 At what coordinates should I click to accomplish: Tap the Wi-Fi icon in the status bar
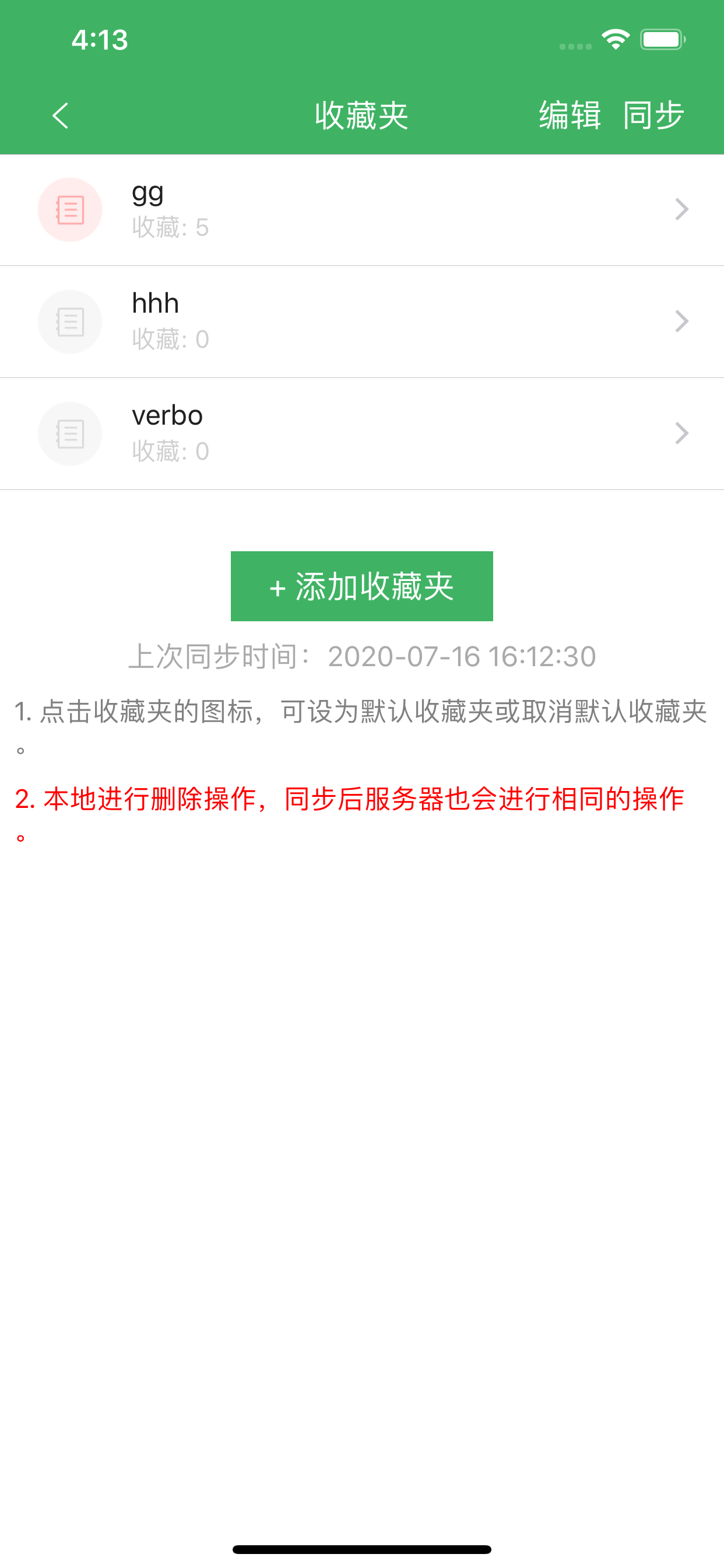[614, 39]
